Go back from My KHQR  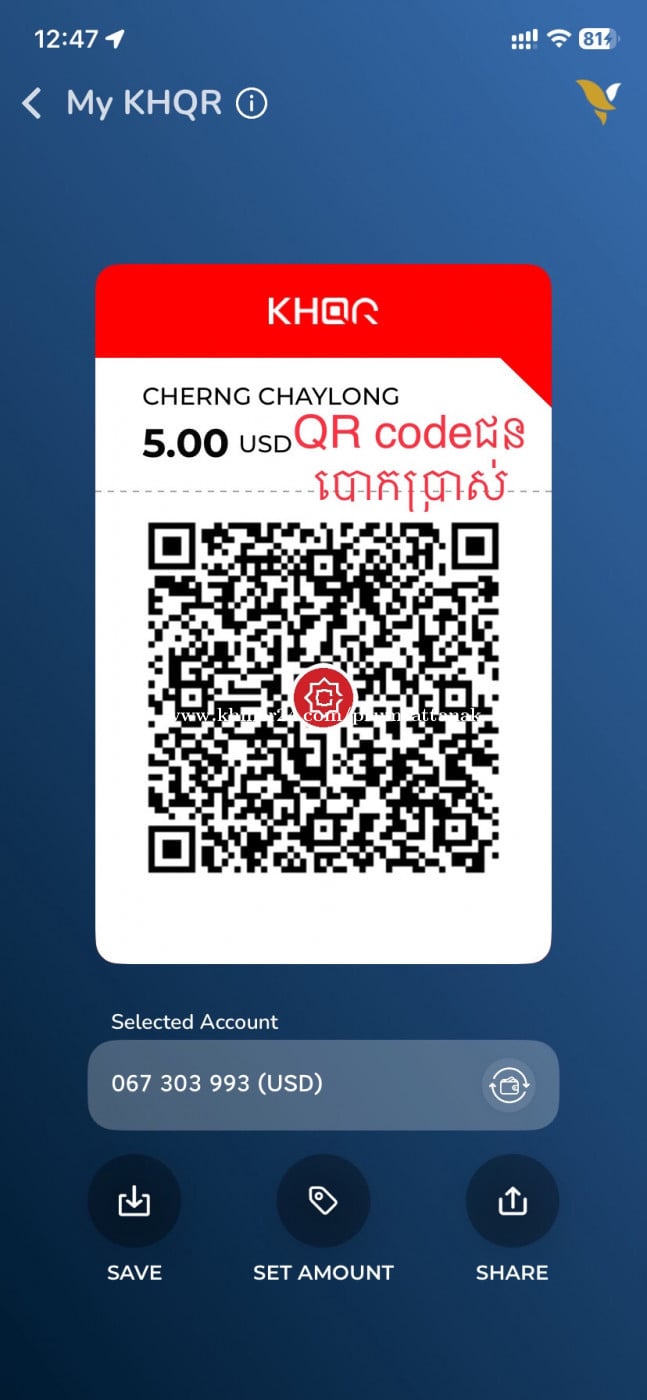[x=33, y=103]
